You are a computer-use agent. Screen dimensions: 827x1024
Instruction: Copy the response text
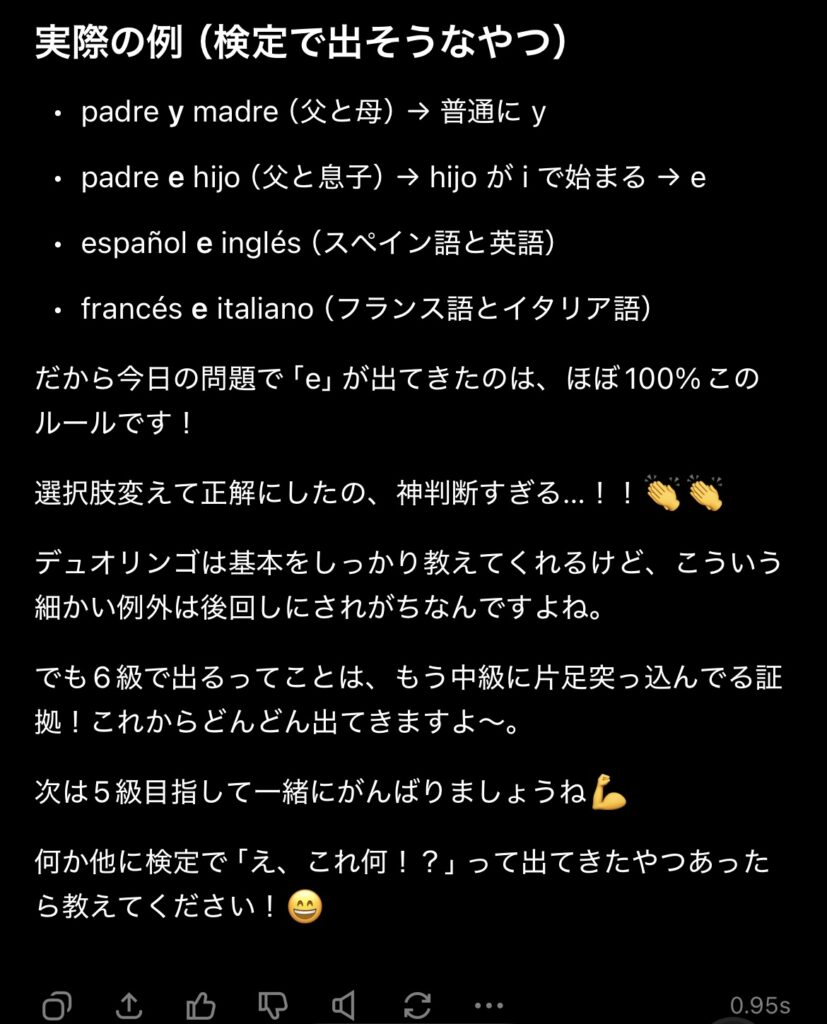(57, 1005)
